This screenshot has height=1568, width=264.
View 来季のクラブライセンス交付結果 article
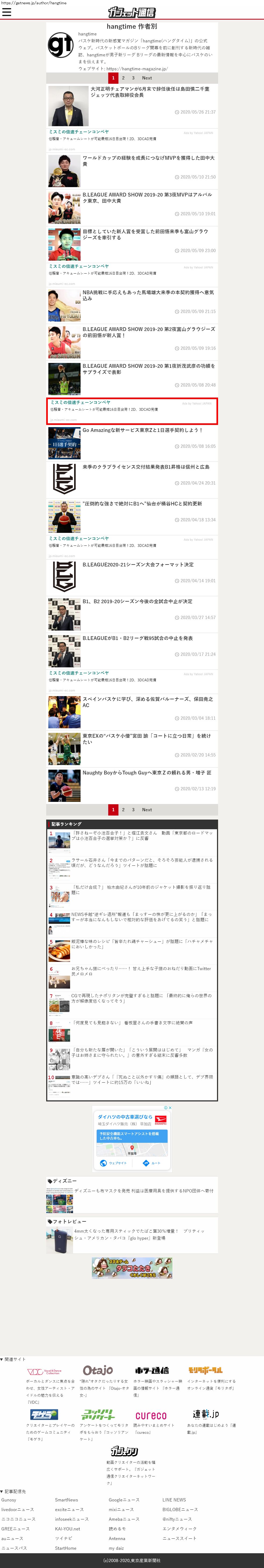(146, 467)
